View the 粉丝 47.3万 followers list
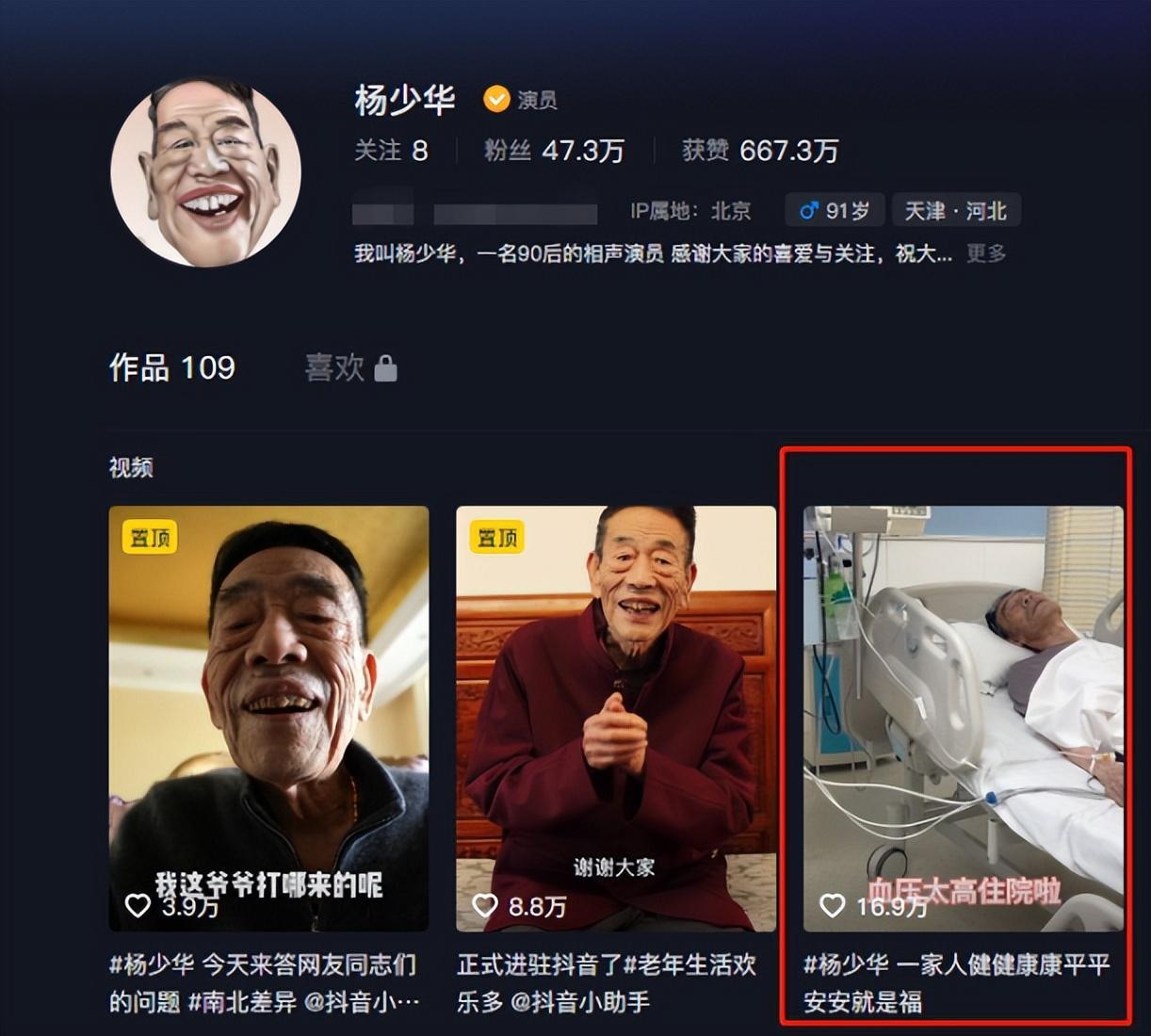The image size is (1151, 1036). click(554, 151)
